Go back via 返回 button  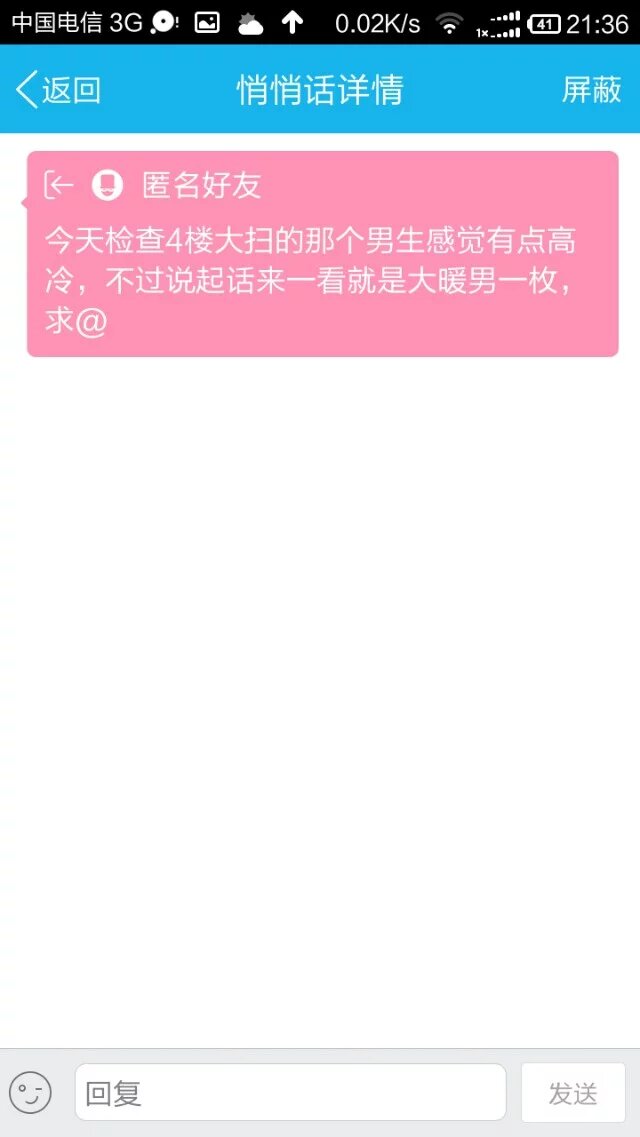(58, 90)
